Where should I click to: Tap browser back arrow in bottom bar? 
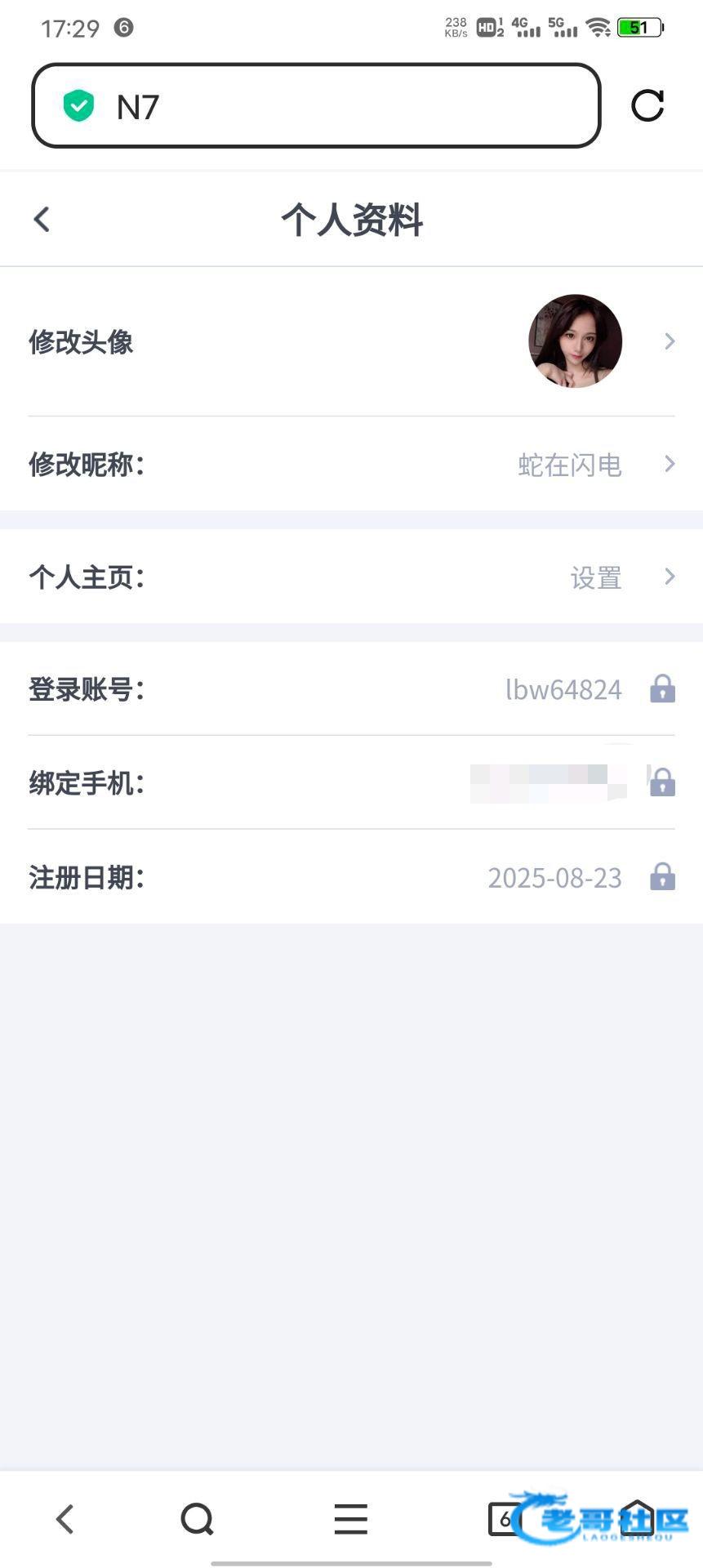[x=65, y=1520]
